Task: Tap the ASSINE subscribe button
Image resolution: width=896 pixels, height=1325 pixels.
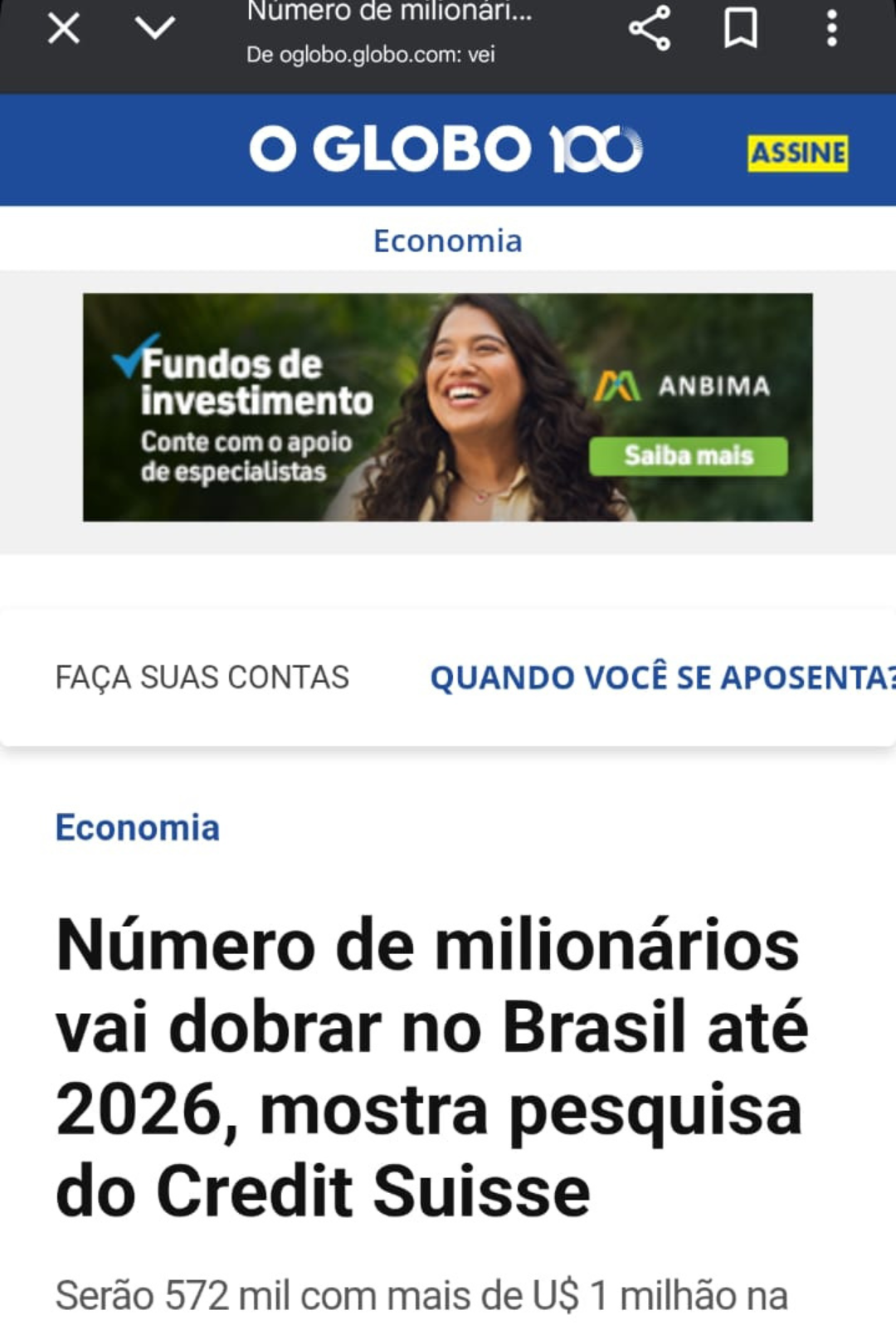Action: (797, 153)
